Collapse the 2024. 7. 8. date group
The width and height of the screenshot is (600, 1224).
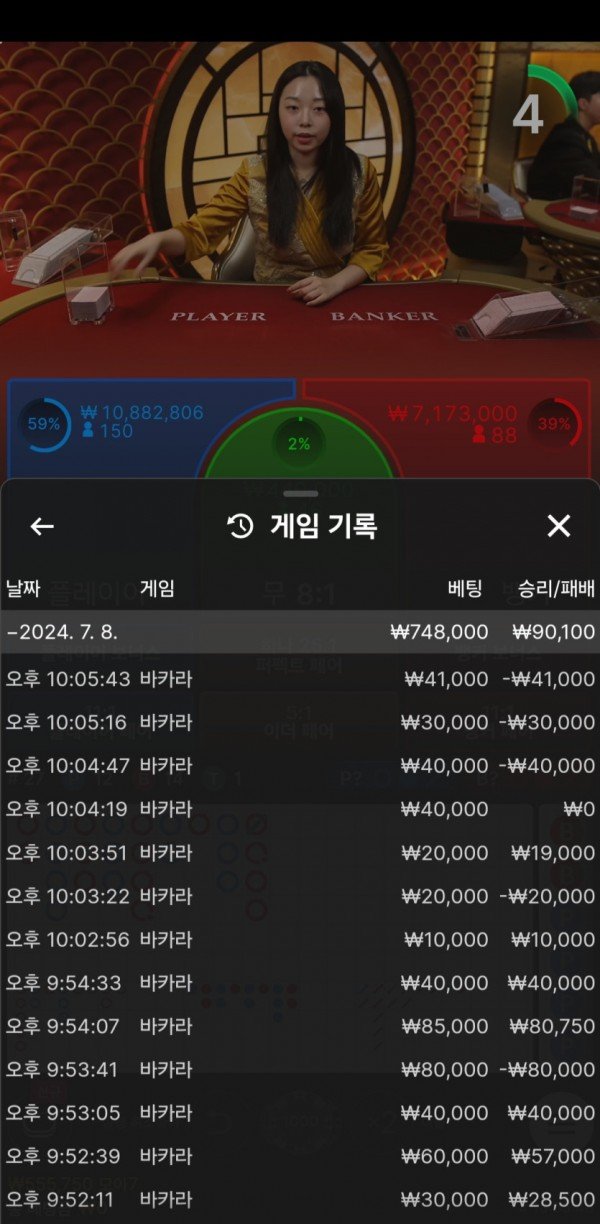click(300, 632)
